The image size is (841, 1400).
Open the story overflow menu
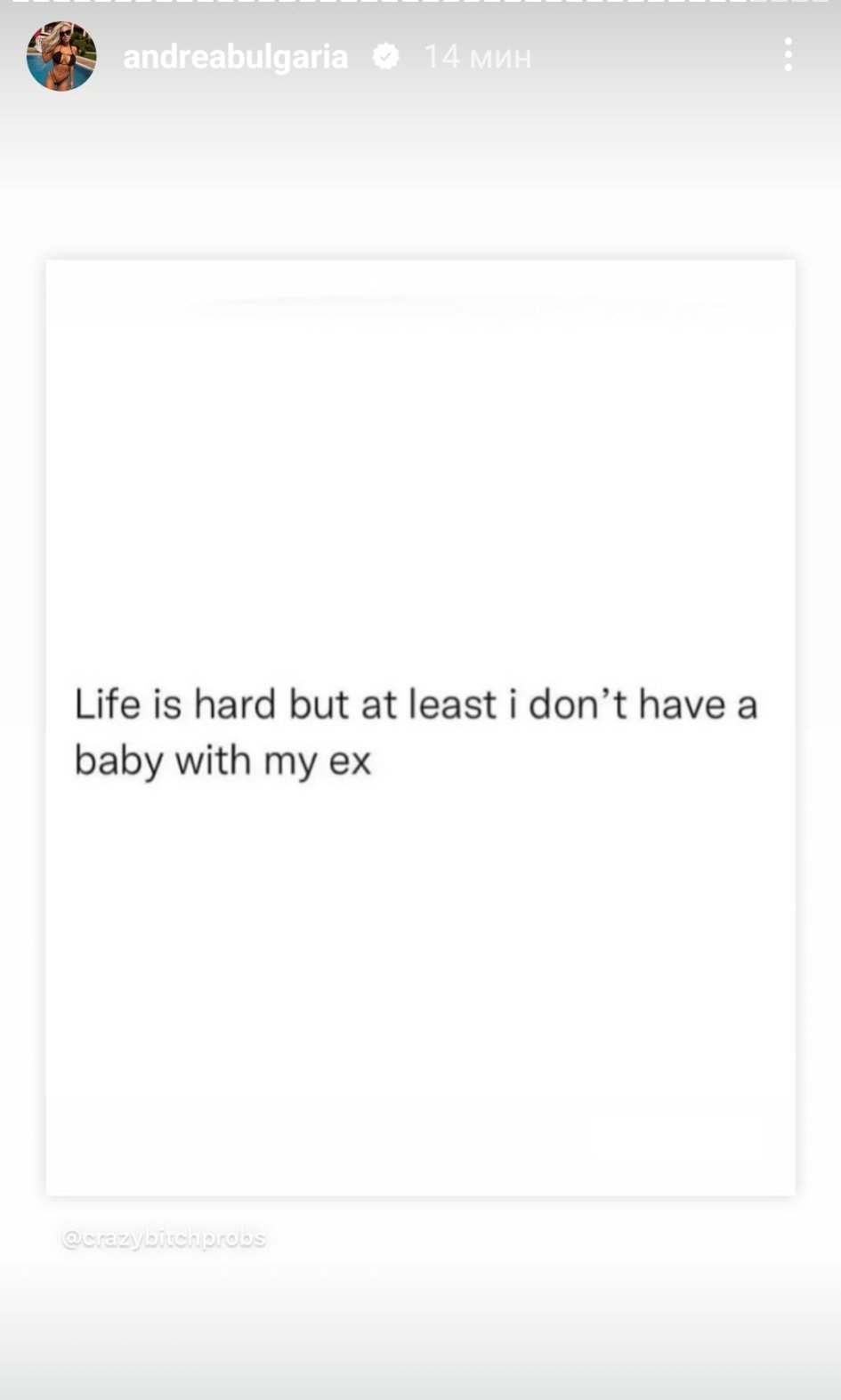[788, 55]
